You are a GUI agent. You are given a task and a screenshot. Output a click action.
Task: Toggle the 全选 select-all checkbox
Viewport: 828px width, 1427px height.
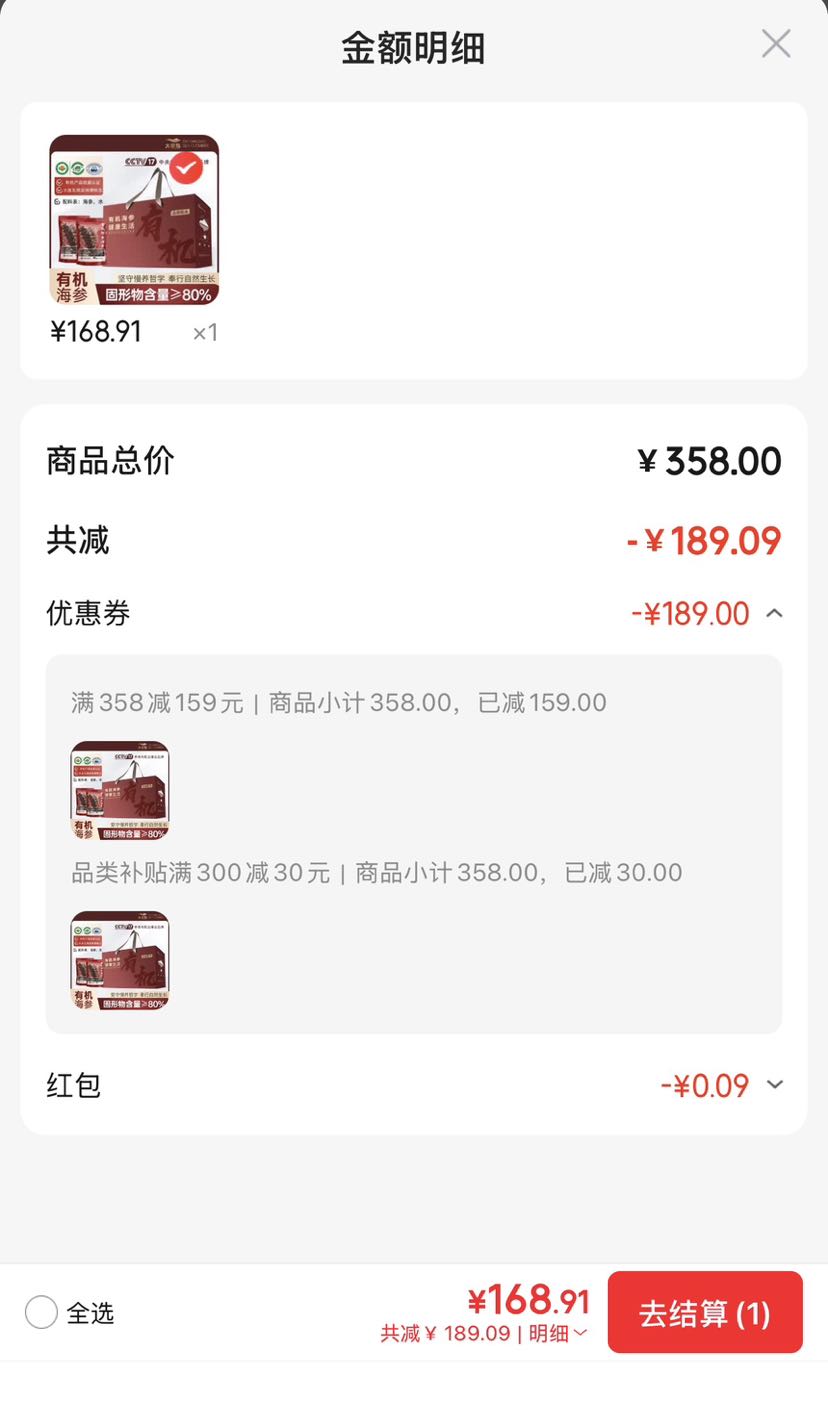[41, 1312]
